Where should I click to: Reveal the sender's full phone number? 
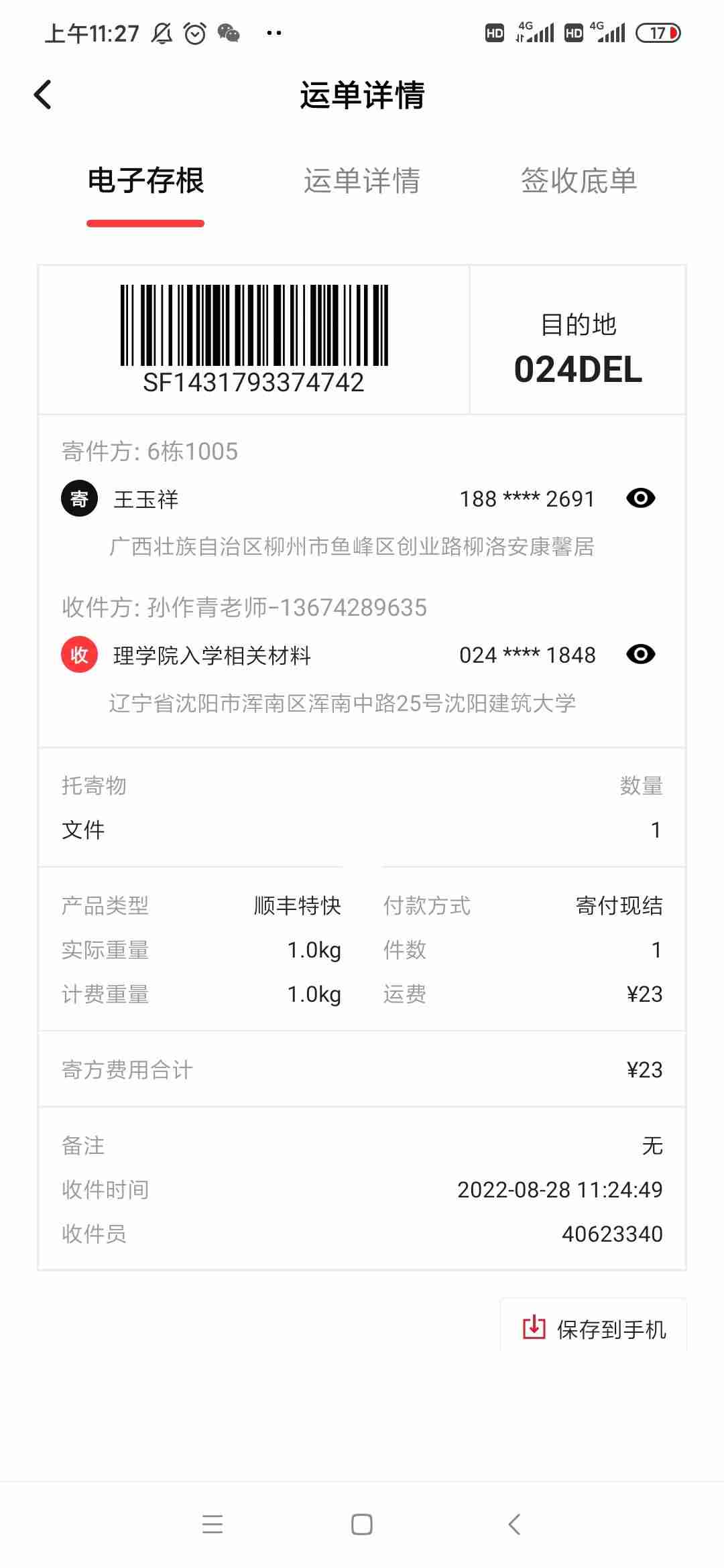coord(640,498)
